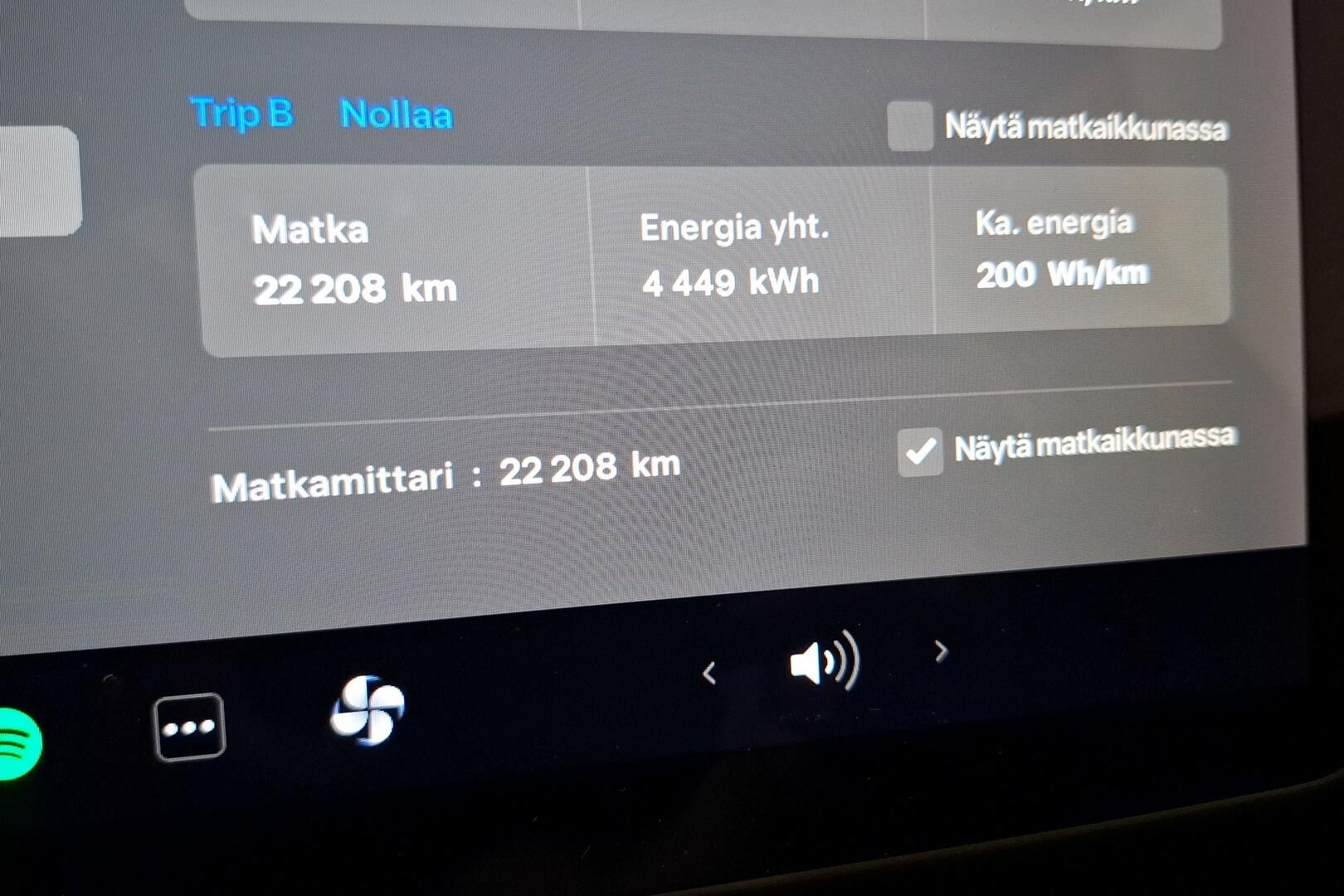Open the fan climate controls
This screenshot has width=1344, height=896.
coord(368,710)
